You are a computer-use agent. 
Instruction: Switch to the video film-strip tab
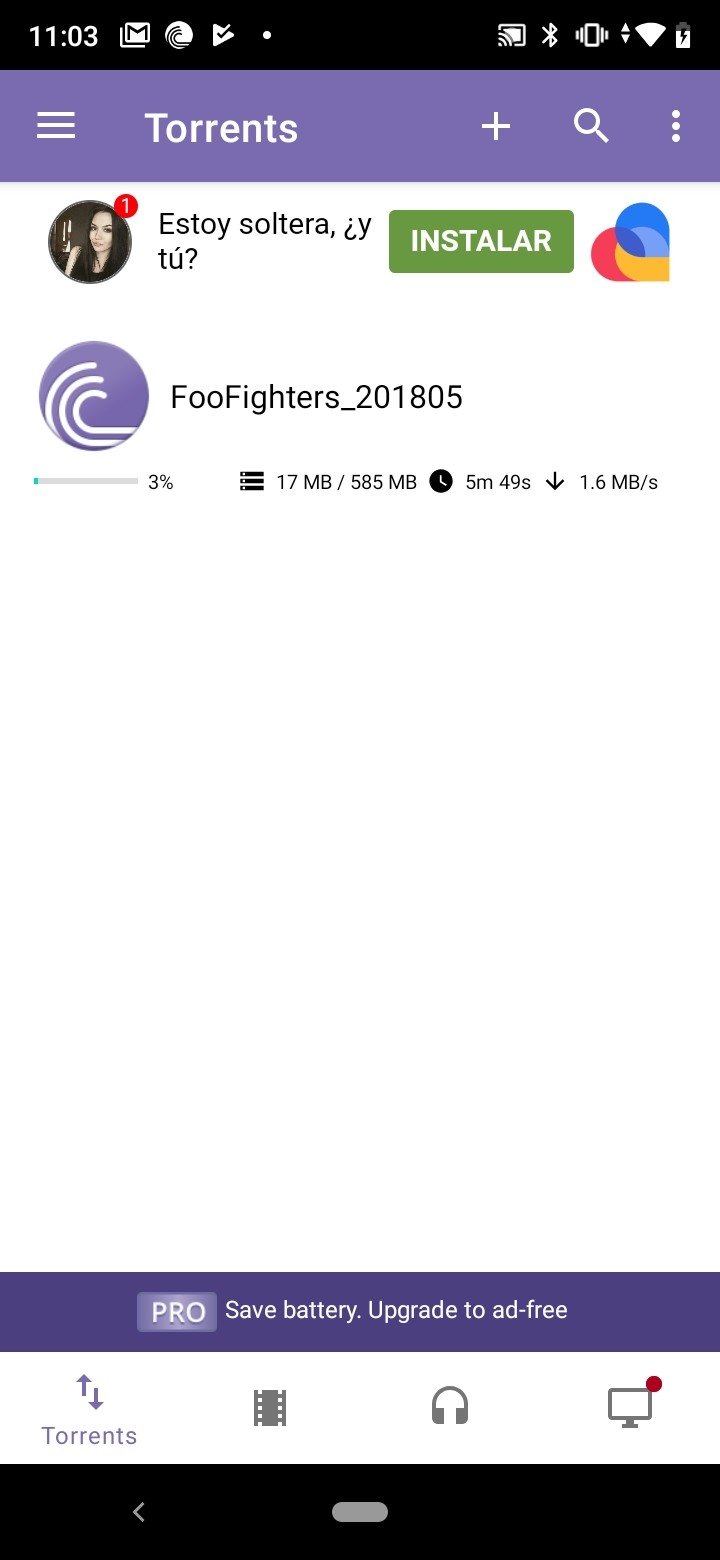point(270,1408)
